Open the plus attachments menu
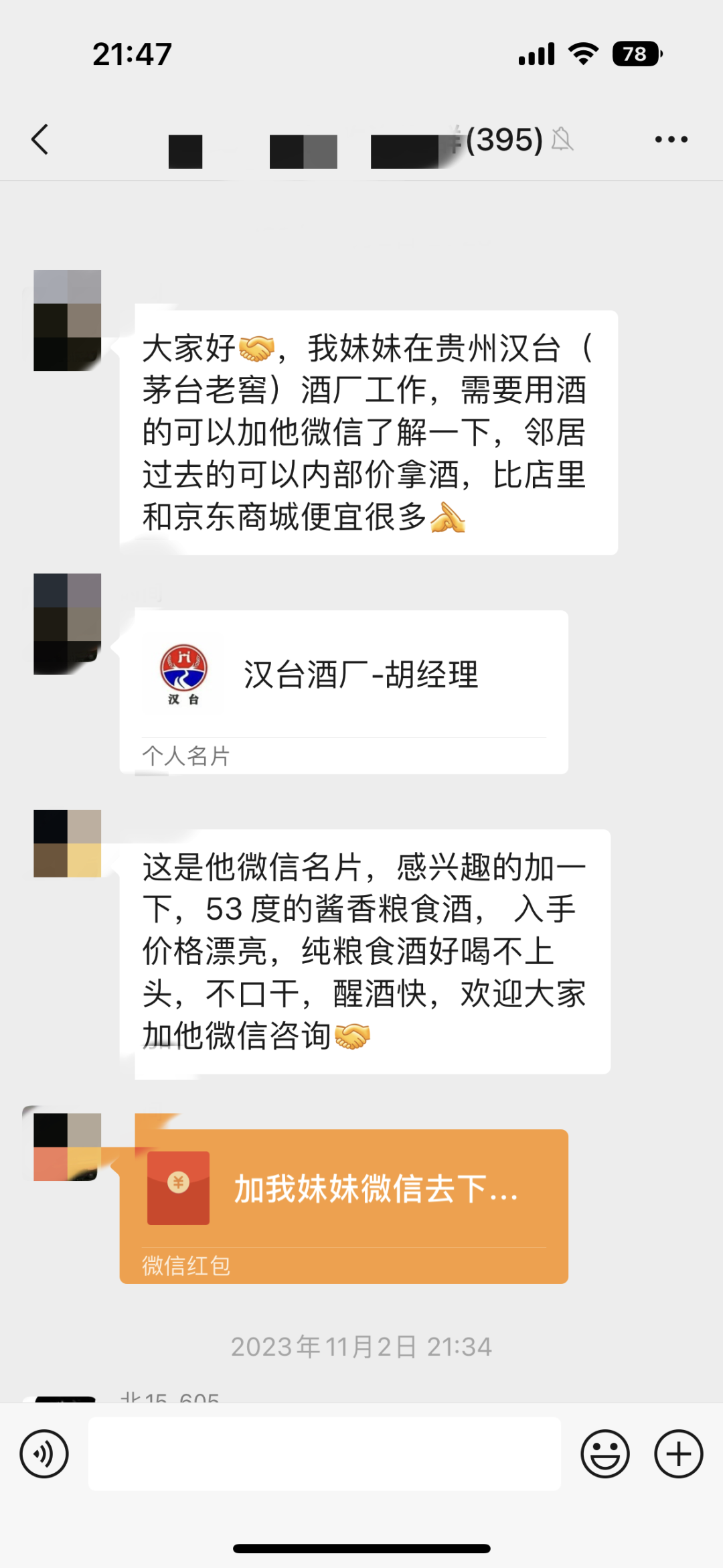 678,1454
